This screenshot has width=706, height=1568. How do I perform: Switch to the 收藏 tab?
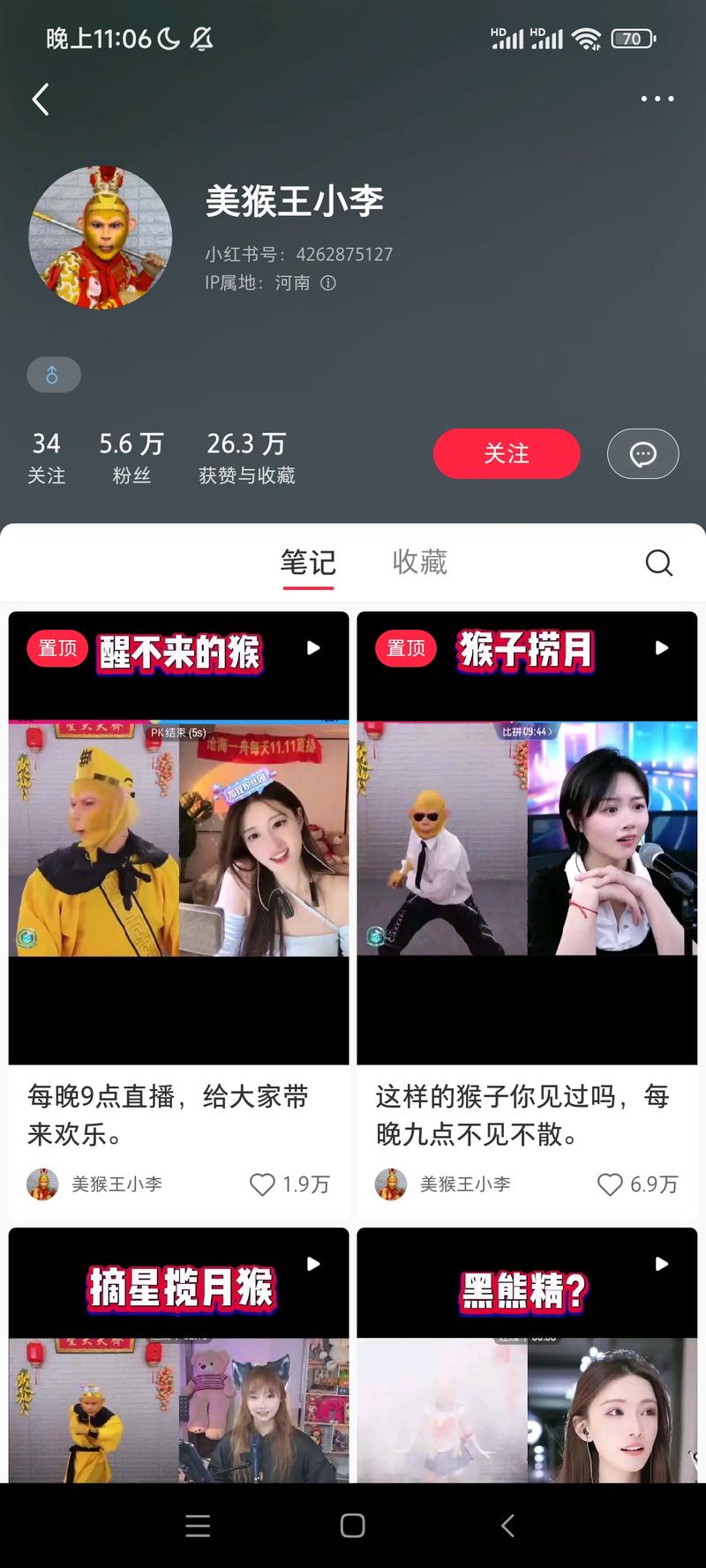click(x=420, y=562)
